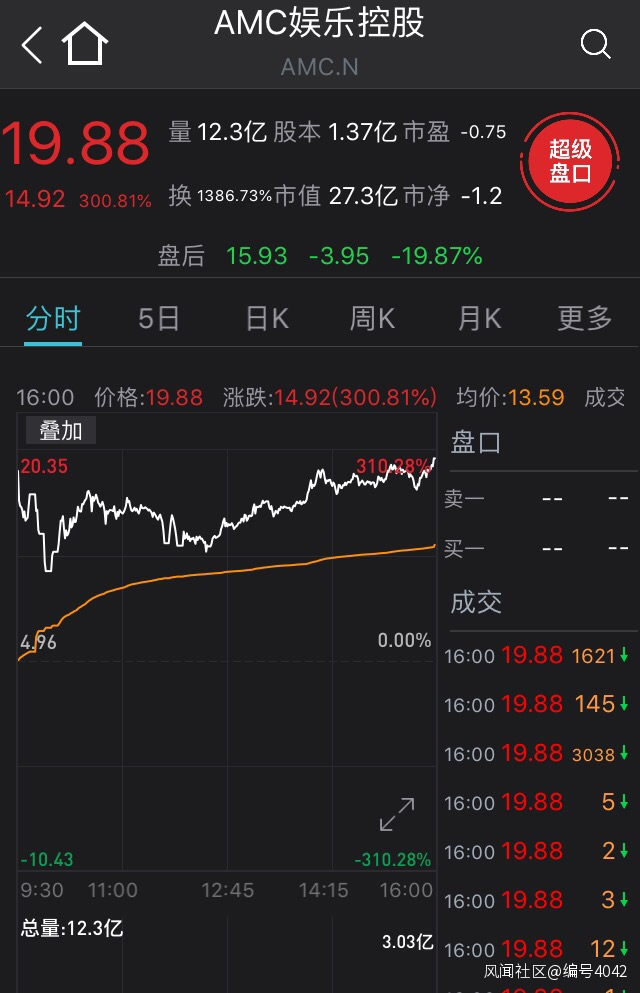Screen dimensions: 640x993
Task: Tap the 叠加 overlay button
Action: [60, 431]
